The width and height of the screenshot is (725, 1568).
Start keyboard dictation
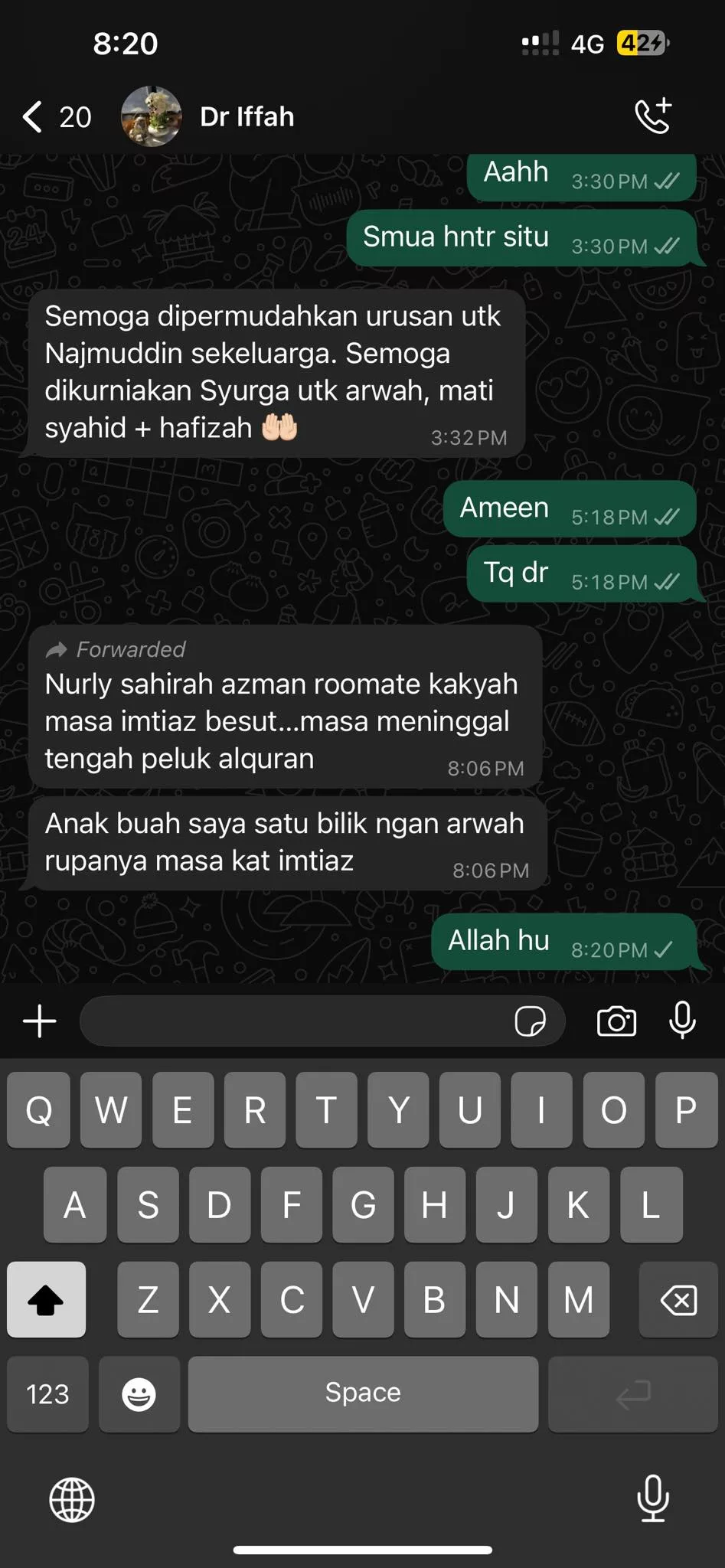[x=653, y=1498]
